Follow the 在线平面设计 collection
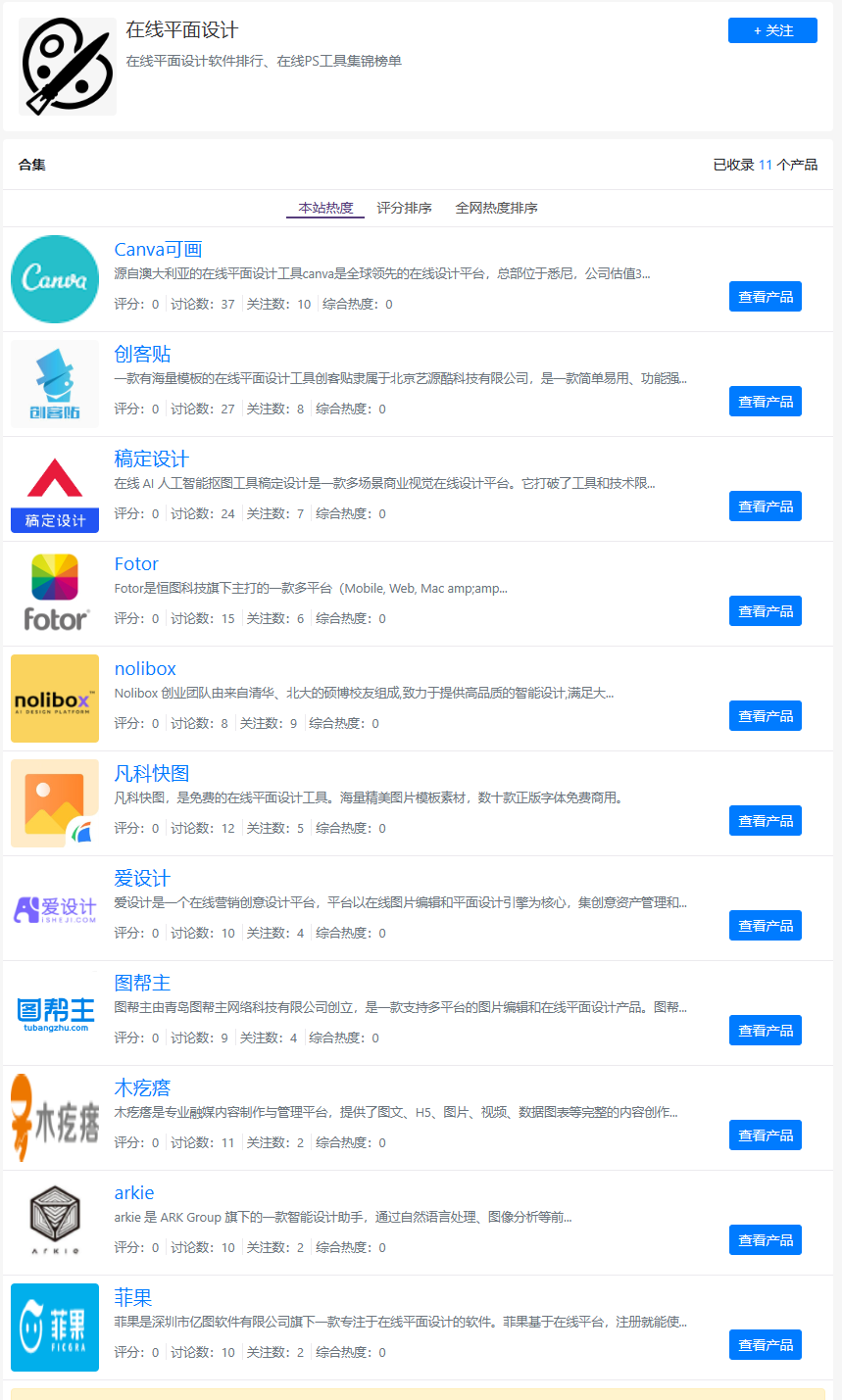Viewport: 842px width, 1400px height. pos(772,30)
